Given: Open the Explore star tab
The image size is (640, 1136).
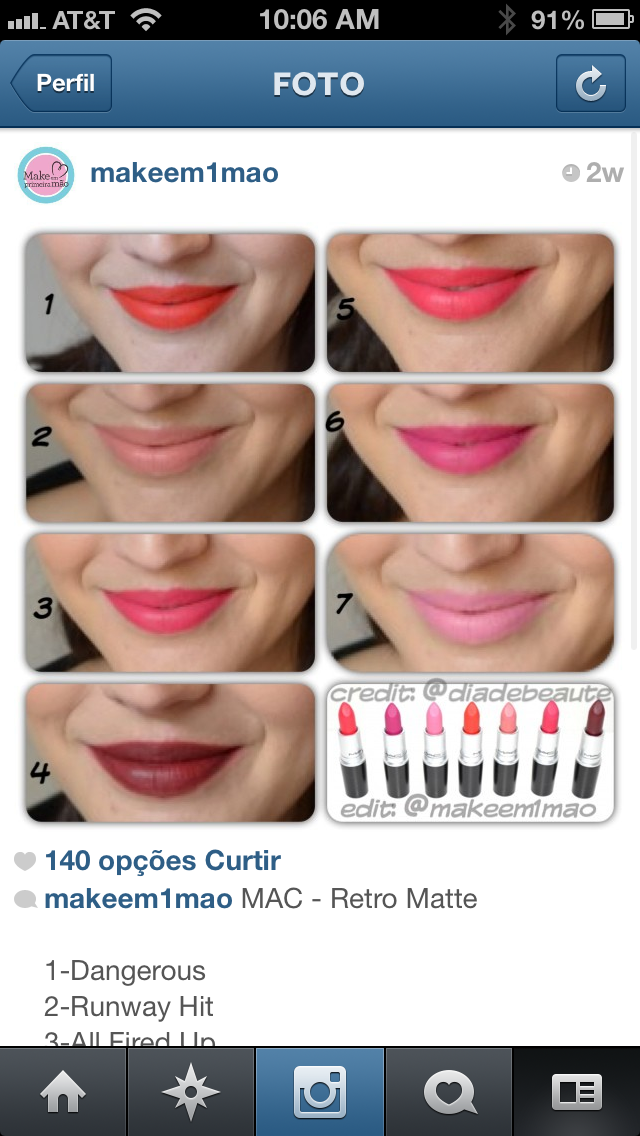Looking at the screenshot, I should point(191,1092).
